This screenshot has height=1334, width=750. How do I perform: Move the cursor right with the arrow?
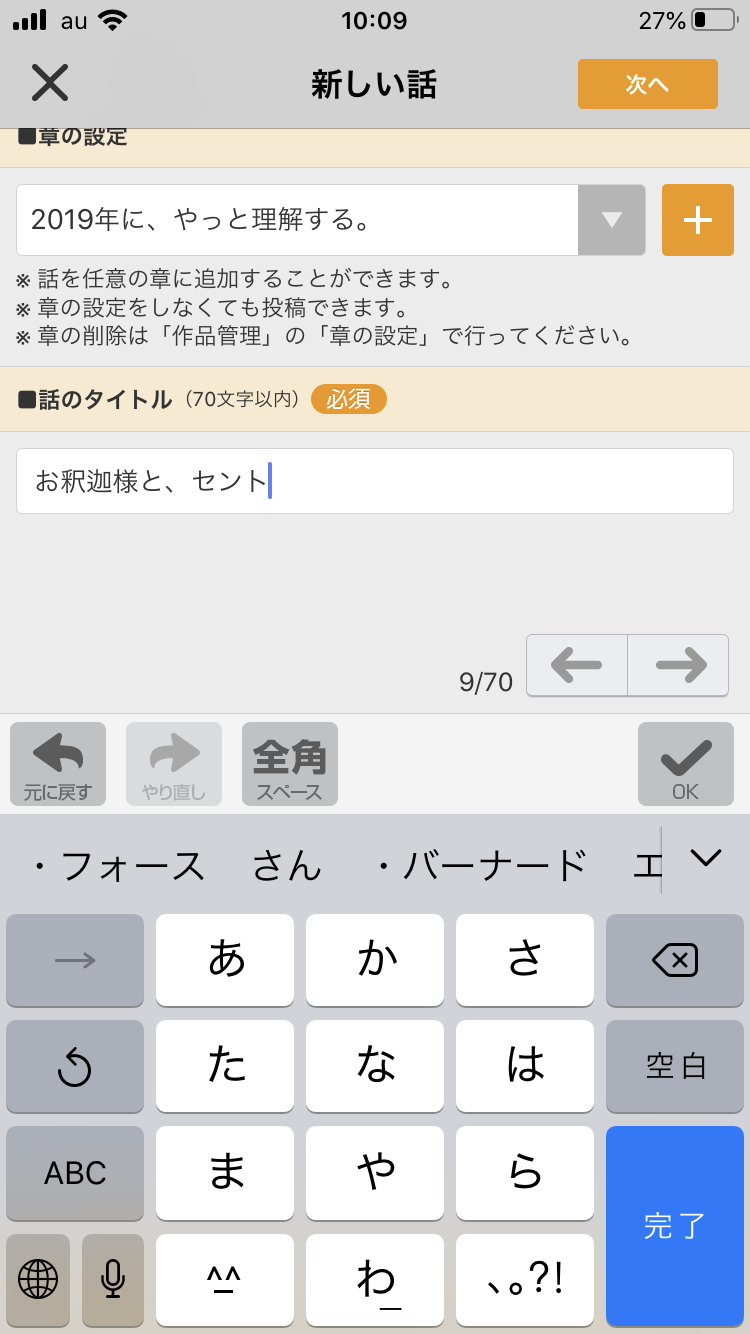pos(678,665)
